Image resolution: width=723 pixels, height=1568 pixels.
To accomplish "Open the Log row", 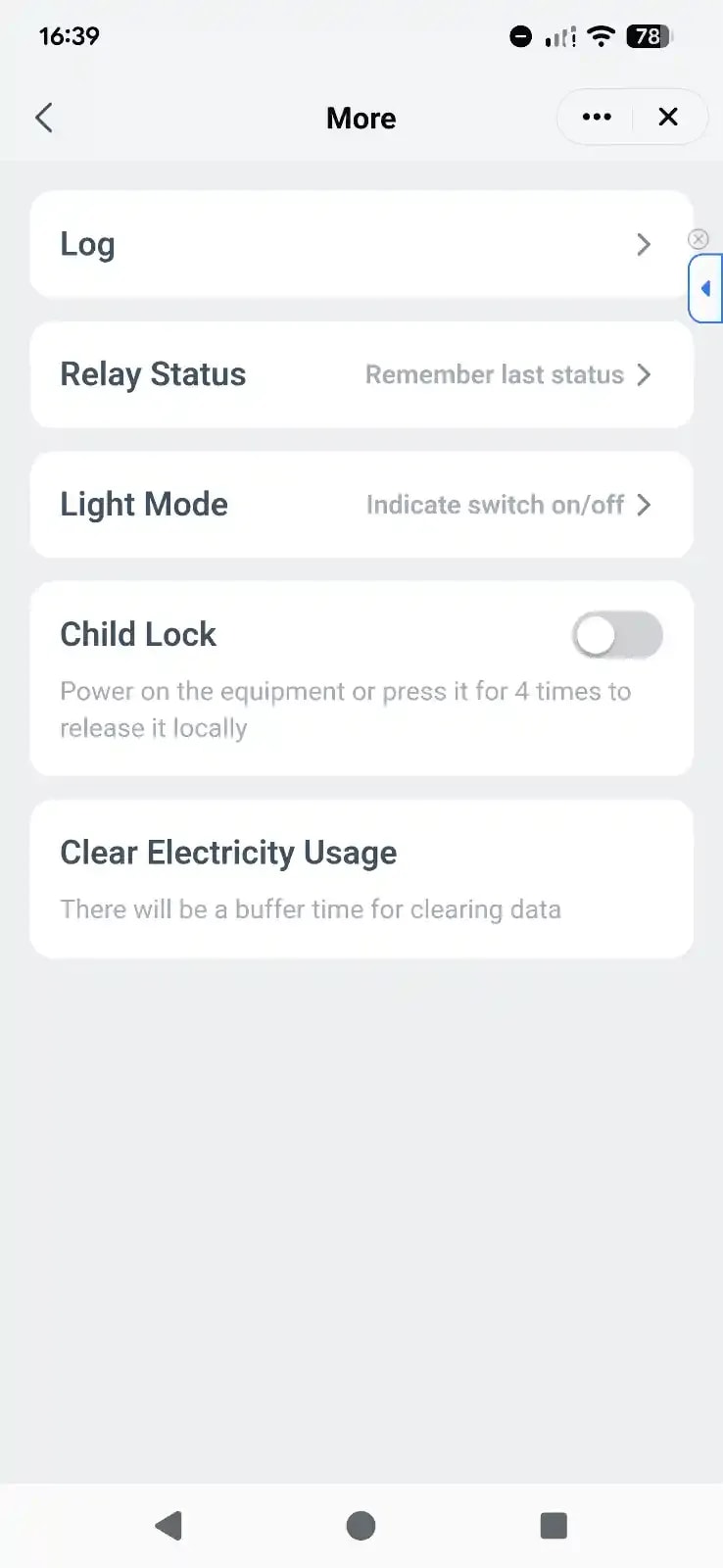I will tap(361, 244).
